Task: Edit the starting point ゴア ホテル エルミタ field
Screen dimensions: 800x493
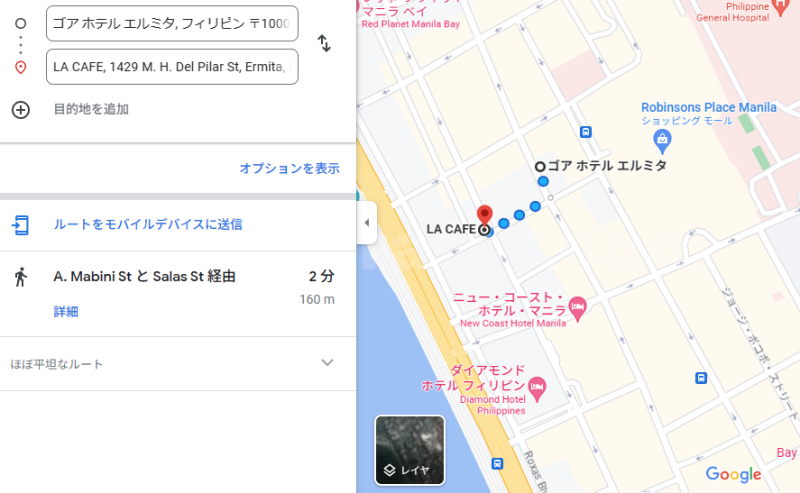Action: (171, 23)
